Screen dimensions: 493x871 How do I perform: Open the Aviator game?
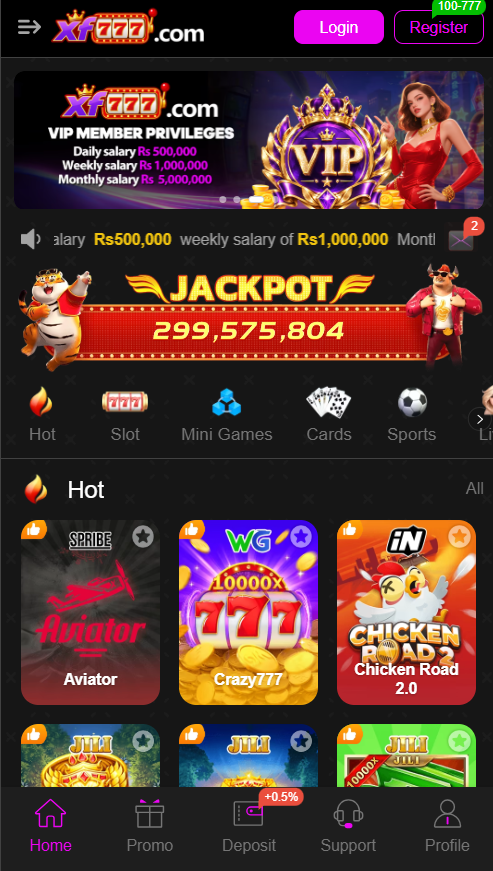pyautogui.click(x=90, y=612)
